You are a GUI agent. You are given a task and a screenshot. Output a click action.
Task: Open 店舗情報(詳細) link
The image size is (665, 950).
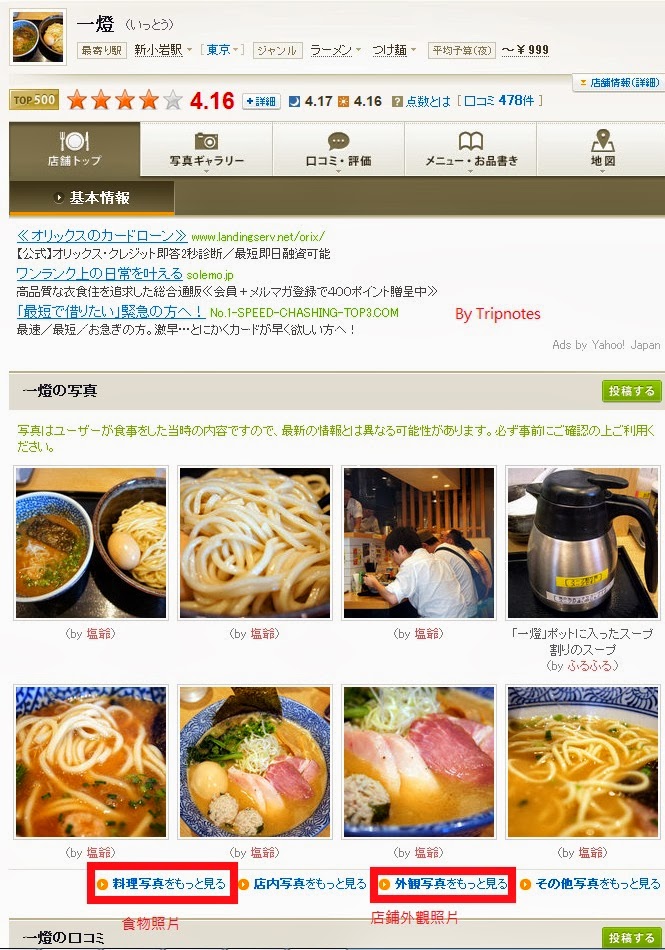(620, 82)
